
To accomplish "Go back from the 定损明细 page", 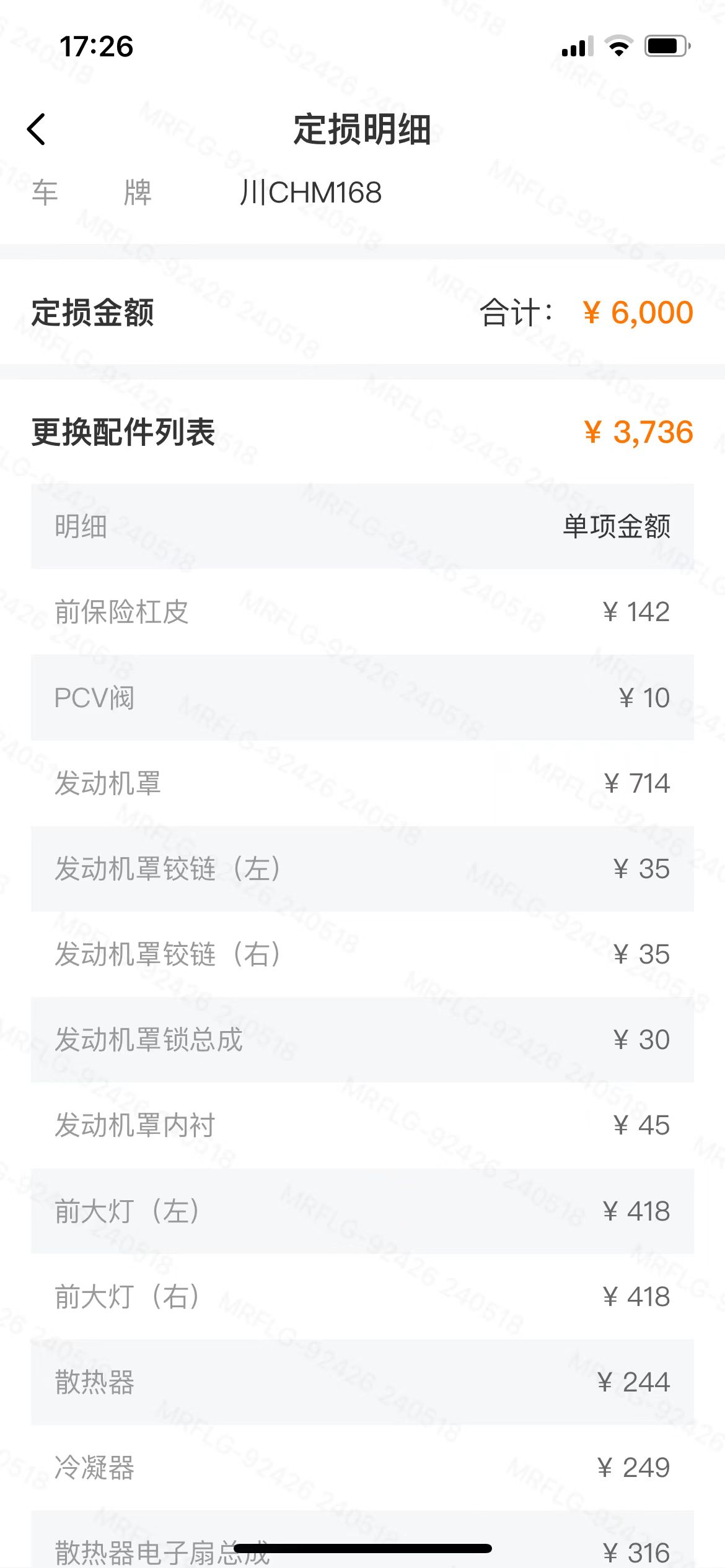I will pyautogui.click(x=37, y=129).
